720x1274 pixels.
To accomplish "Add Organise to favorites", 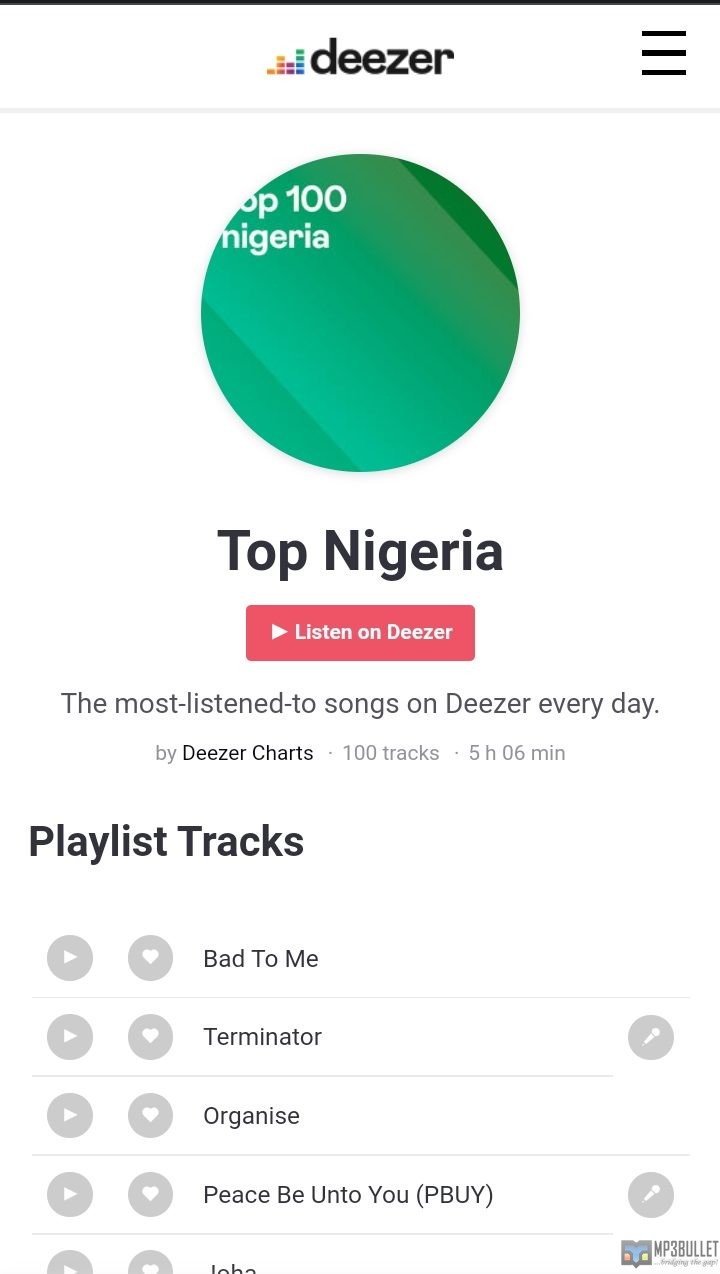I will pyautogui.click(x=150, y=1116).
